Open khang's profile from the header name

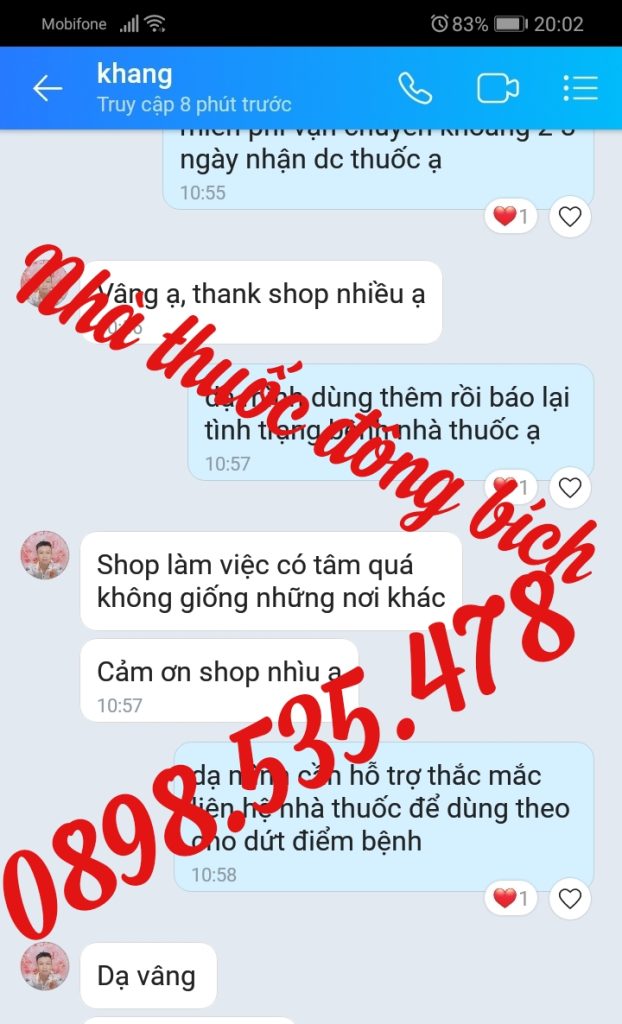[x=135, y=74]
